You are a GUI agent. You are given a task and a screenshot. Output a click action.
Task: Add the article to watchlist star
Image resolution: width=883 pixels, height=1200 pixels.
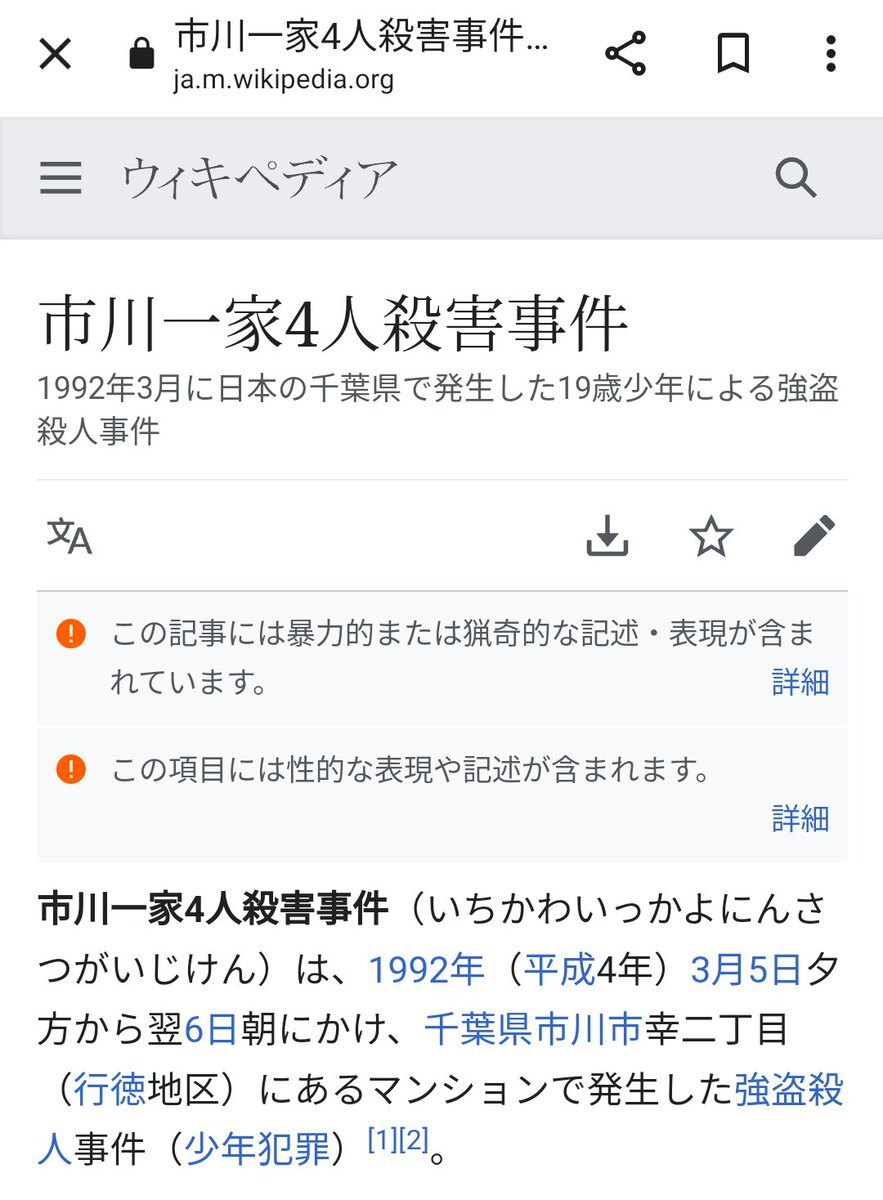pyautogui.click(x=711, y=537)
